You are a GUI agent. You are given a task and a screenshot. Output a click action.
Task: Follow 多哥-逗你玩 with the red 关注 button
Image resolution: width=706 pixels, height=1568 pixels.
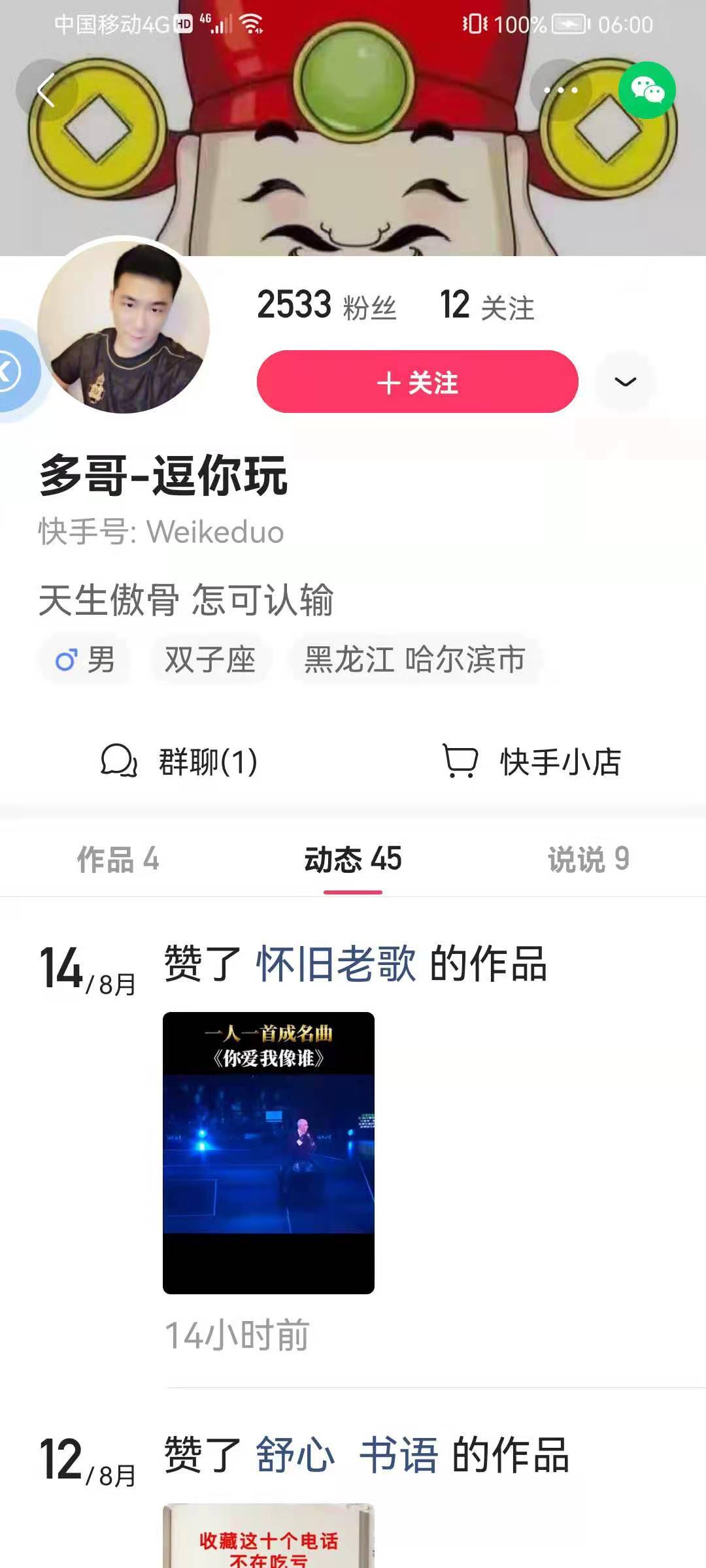coord(417,382)
